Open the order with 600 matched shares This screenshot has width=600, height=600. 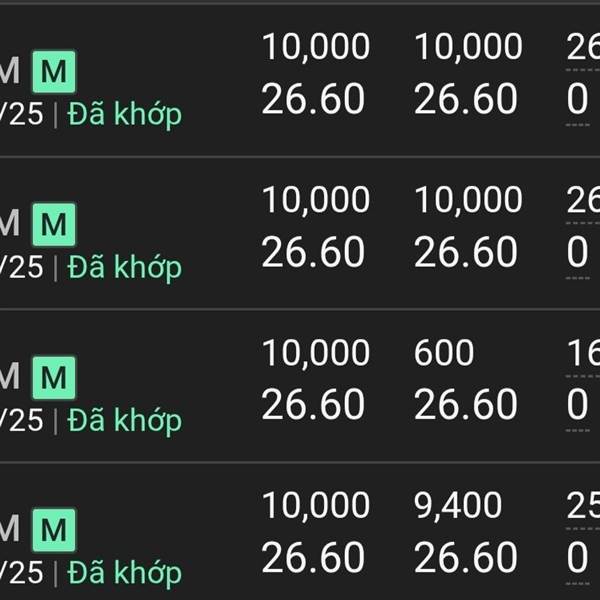pyautogui.click(x=300, y=386)
